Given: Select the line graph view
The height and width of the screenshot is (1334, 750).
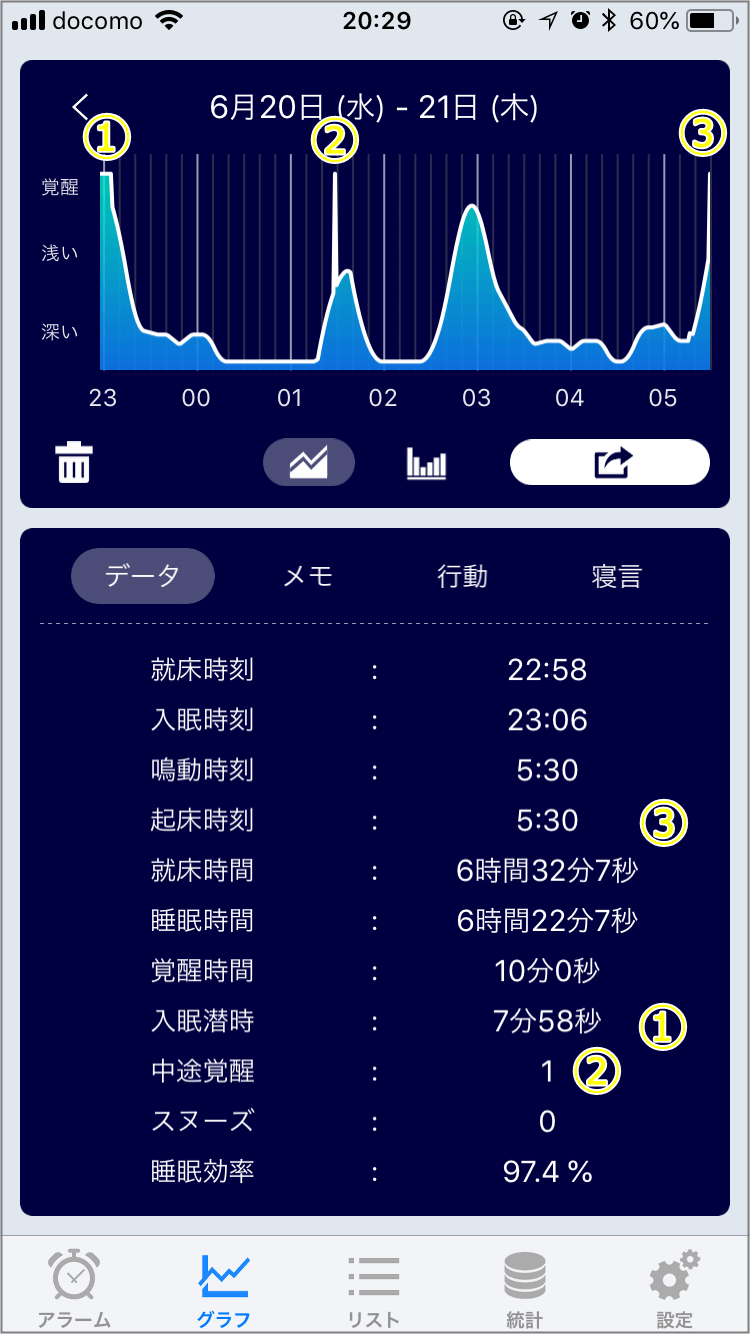Looking at the screenshot, I should point(309,463).
